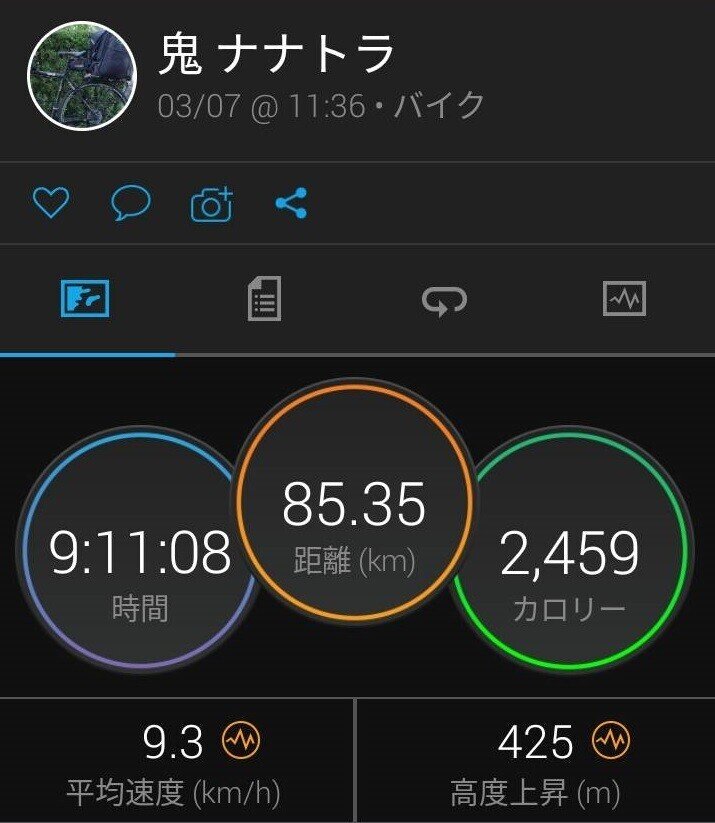The width and height of the screenshot is (715, 823).
Task: Switch to the charts tab
Action: pyautogui.click(x=625, y=299)
